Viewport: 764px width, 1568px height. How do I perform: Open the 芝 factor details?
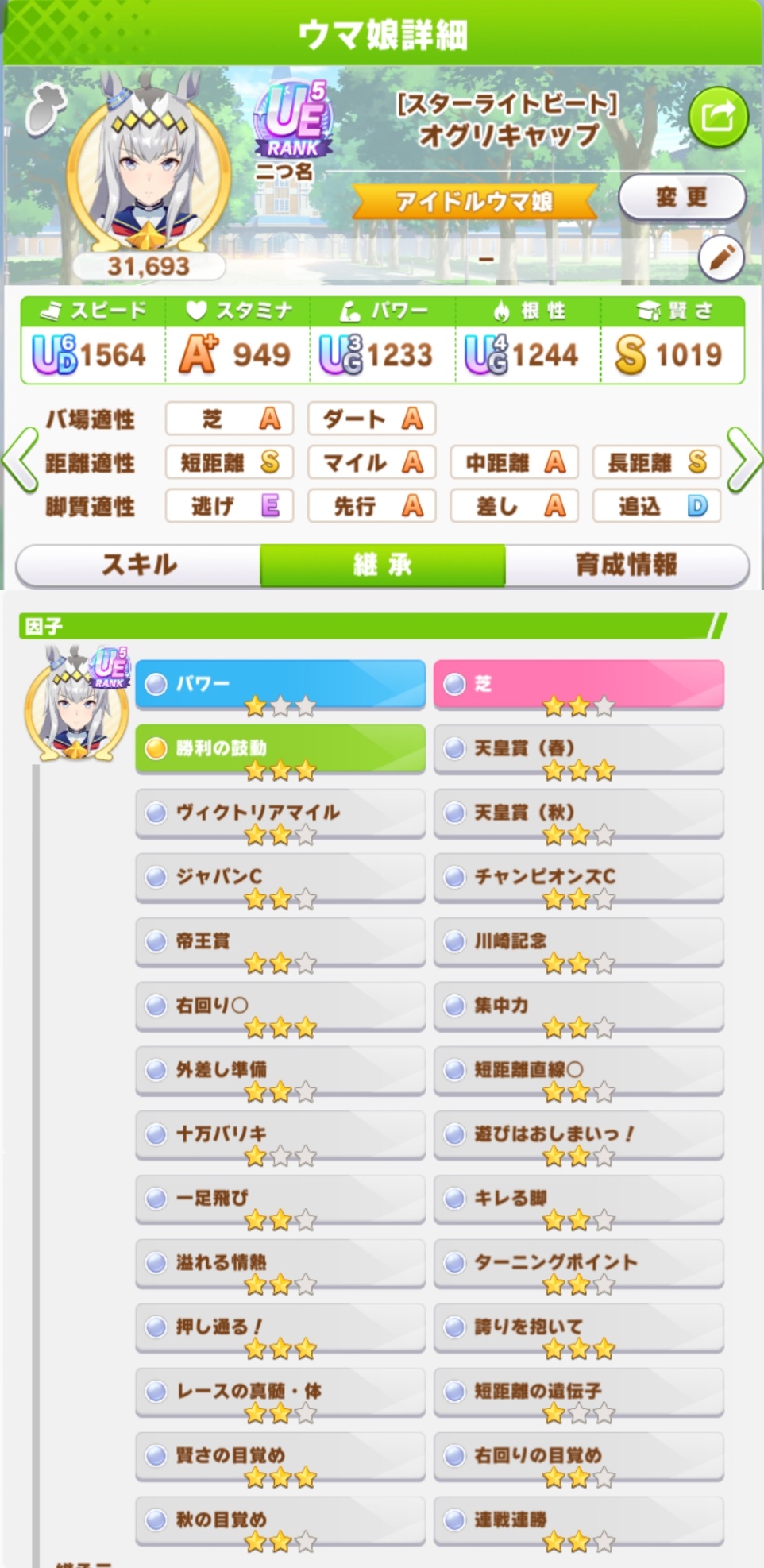coord(578,684)
